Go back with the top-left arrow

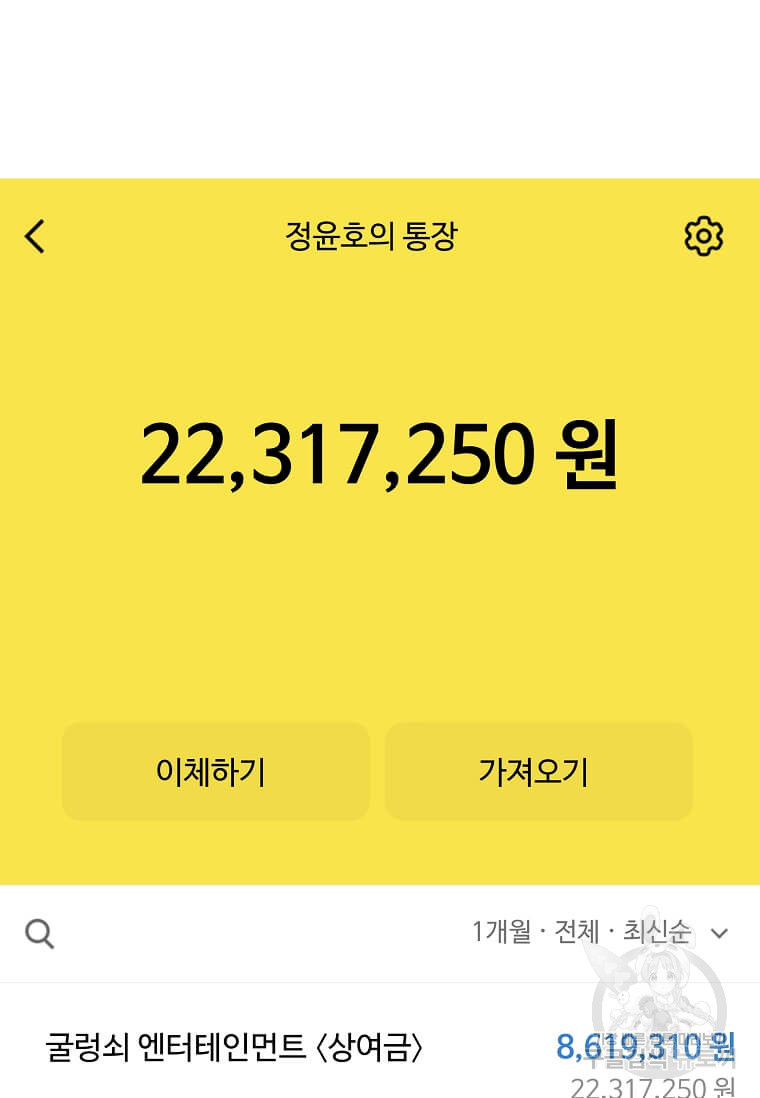tap(34, 236)
